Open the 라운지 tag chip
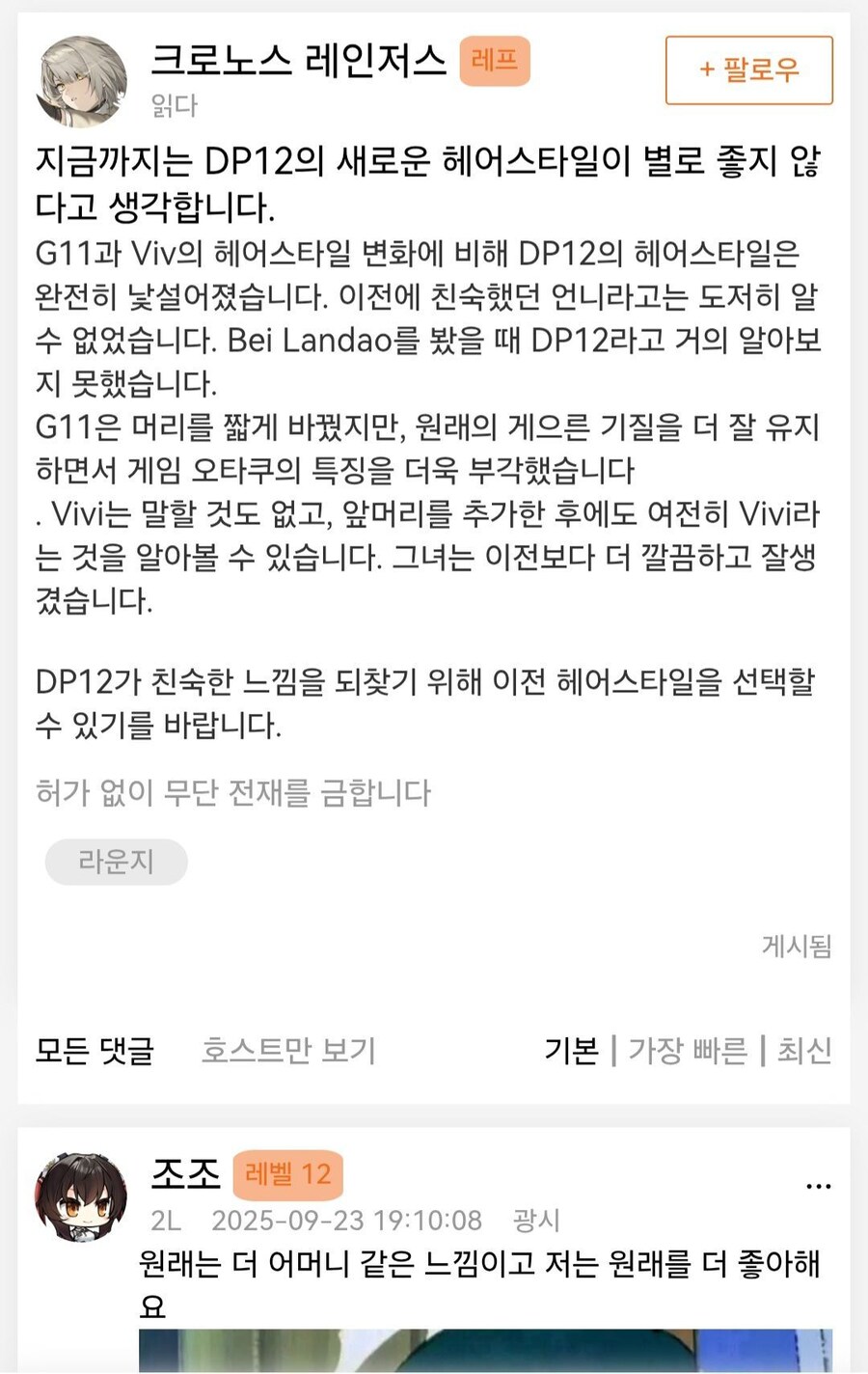This screenshot has height=1374, width=868. pyautogui.click(x=116, y=861)
